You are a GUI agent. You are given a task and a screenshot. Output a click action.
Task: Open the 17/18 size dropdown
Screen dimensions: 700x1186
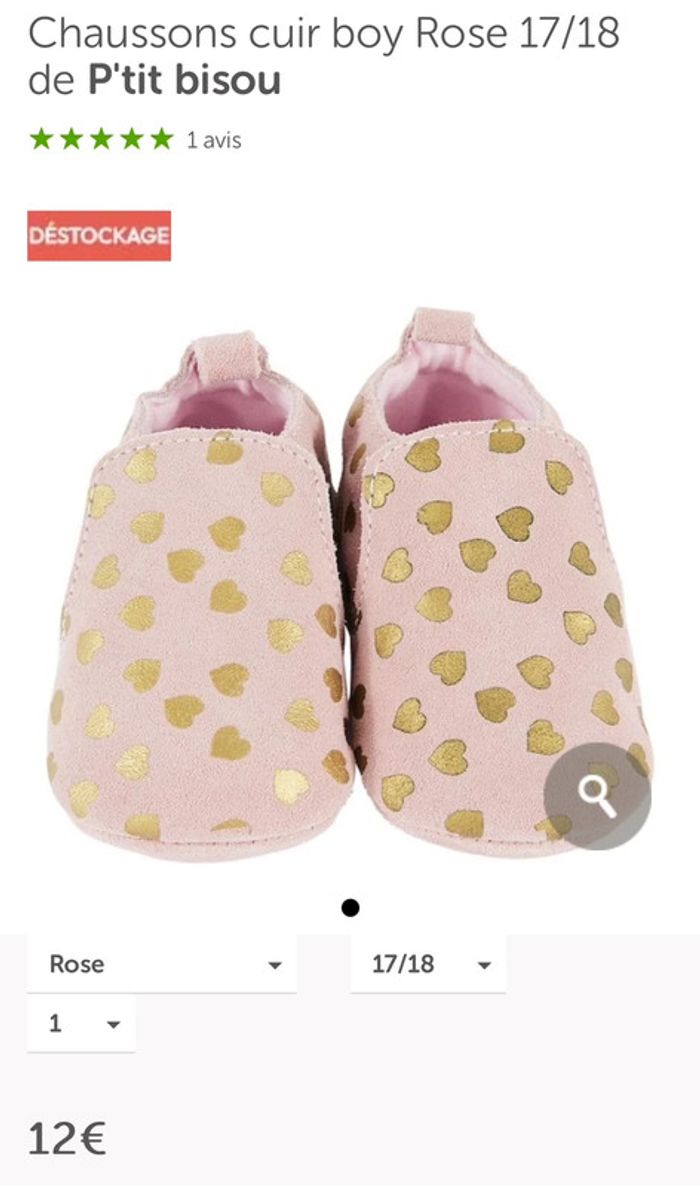428,964
